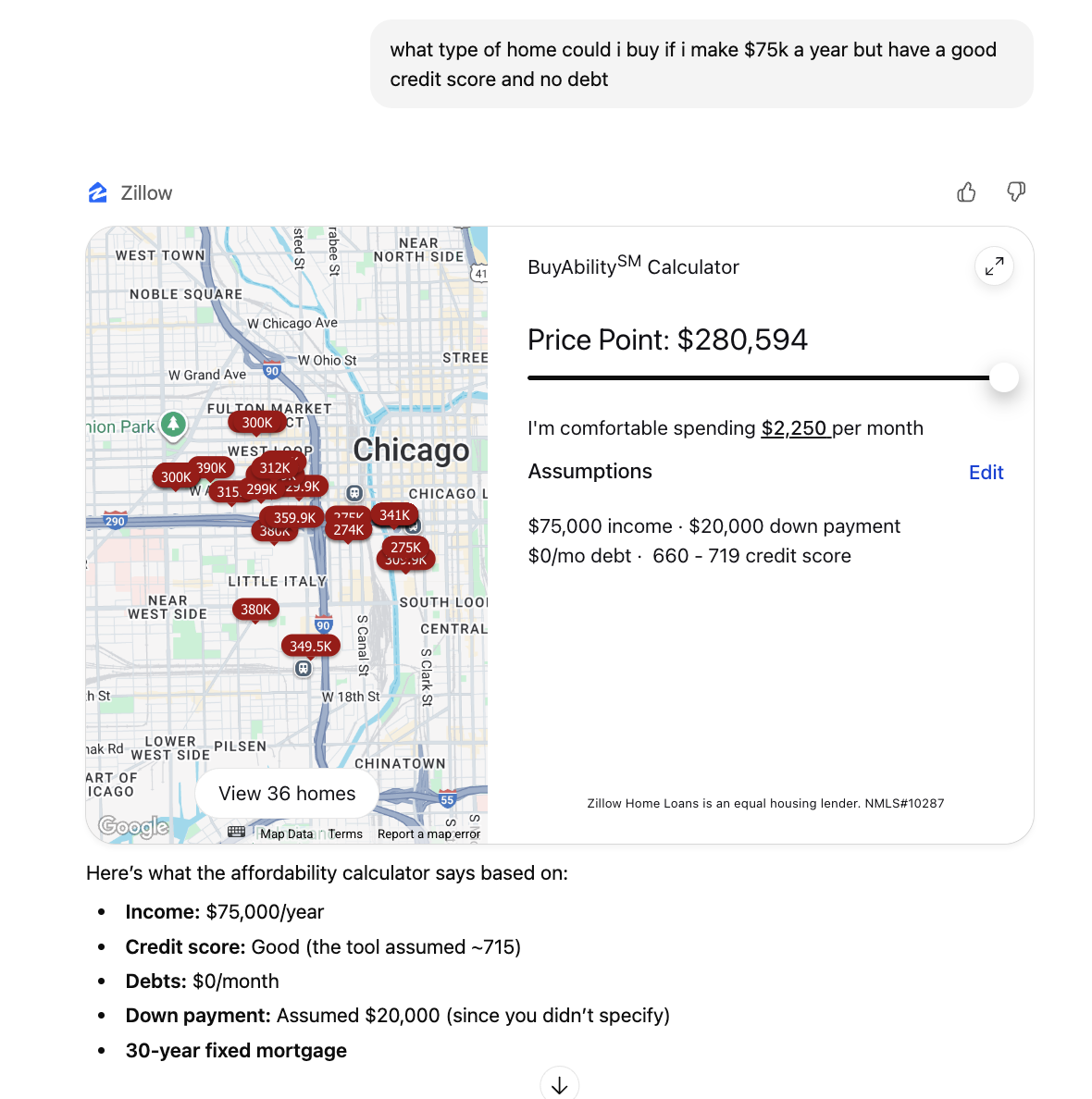Click the down arrow to scroll the chat

(x=559, y=1083)
